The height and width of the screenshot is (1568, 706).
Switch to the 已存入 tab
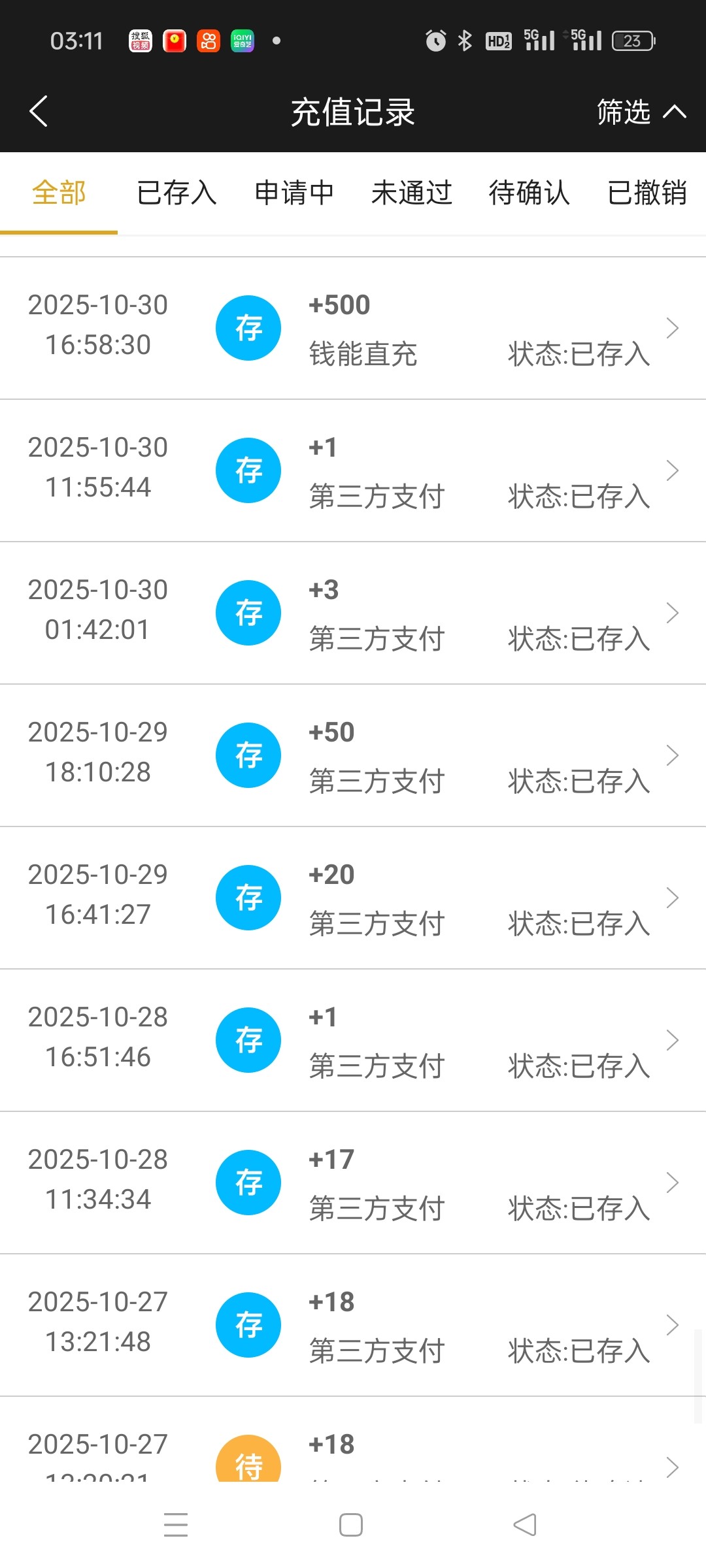pyautogui.click(x=176, y=193)
